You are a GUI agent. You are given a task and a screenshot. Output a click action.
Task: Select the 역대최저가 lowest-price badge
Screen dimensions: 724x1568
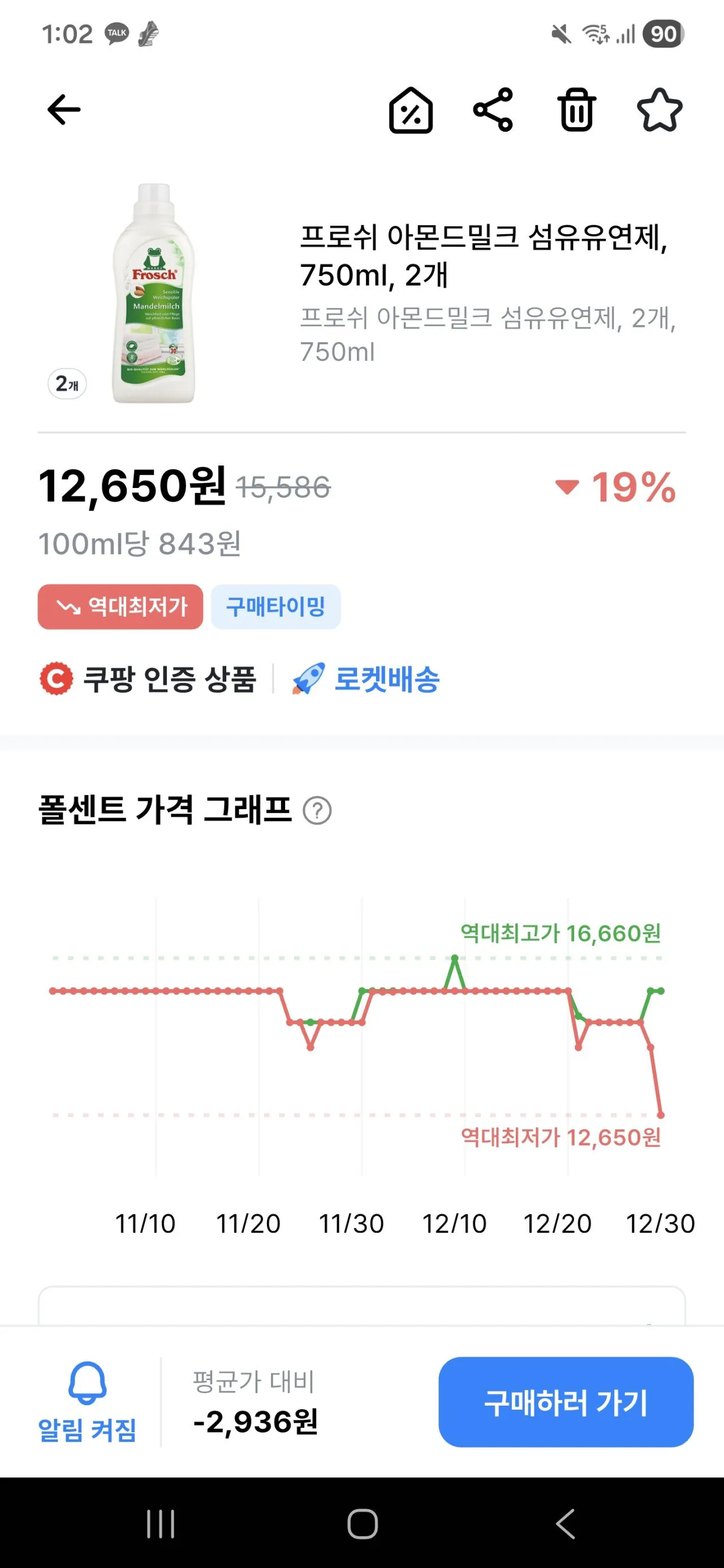(x=119, y=607)
